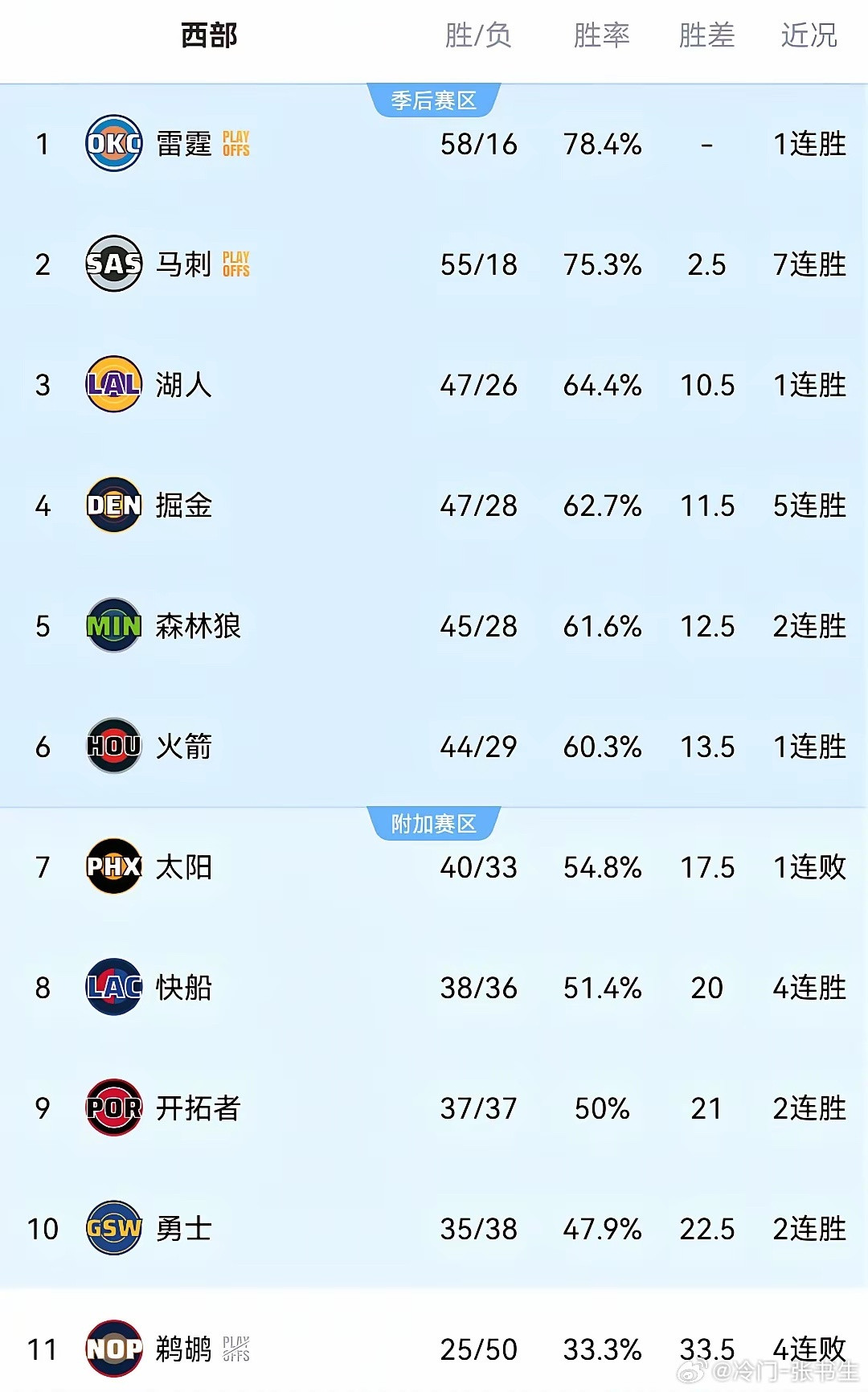Click the OKC Thunder team logo

click(x=113, y=145)
